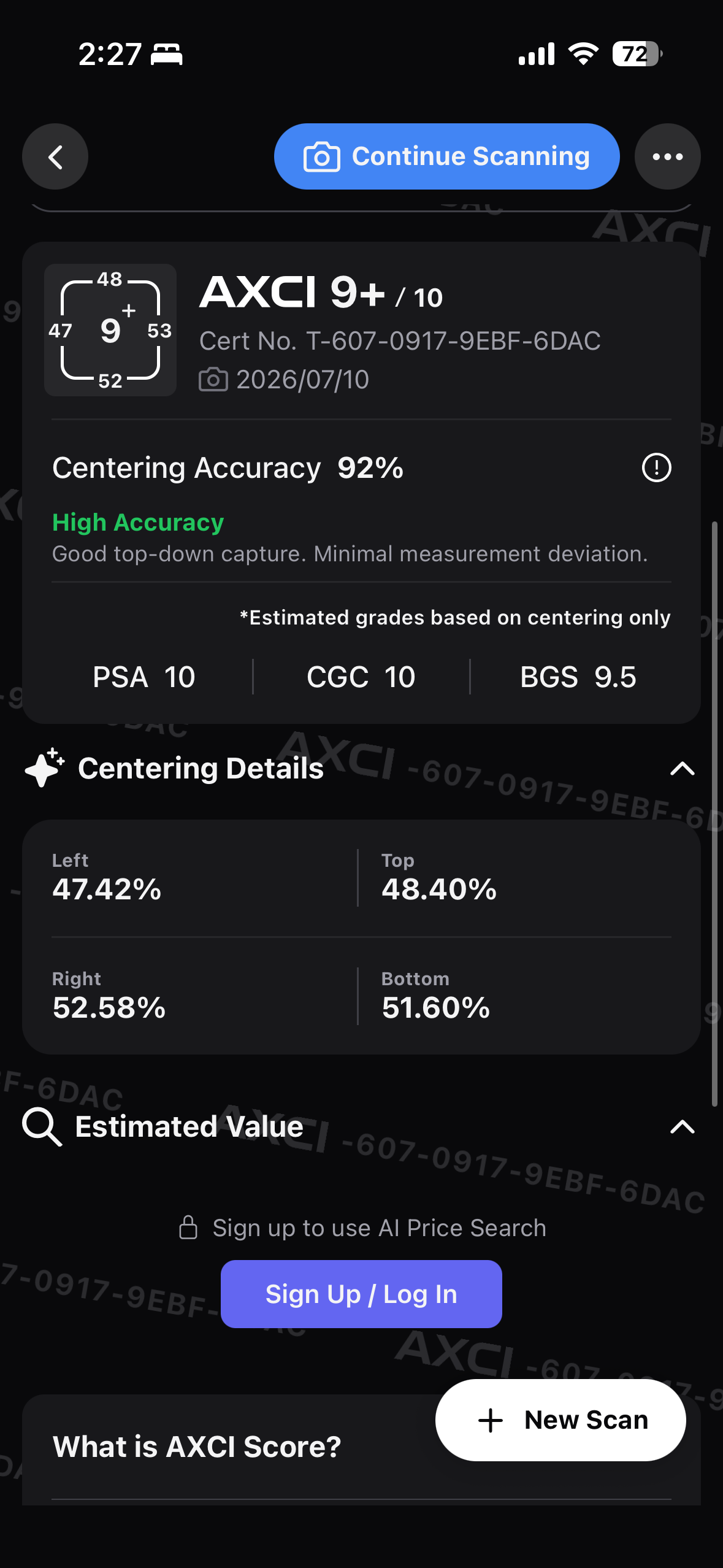Collapse the Centering Details section
The height and width of the screenshot is (1568, 723).
[682, 768]
